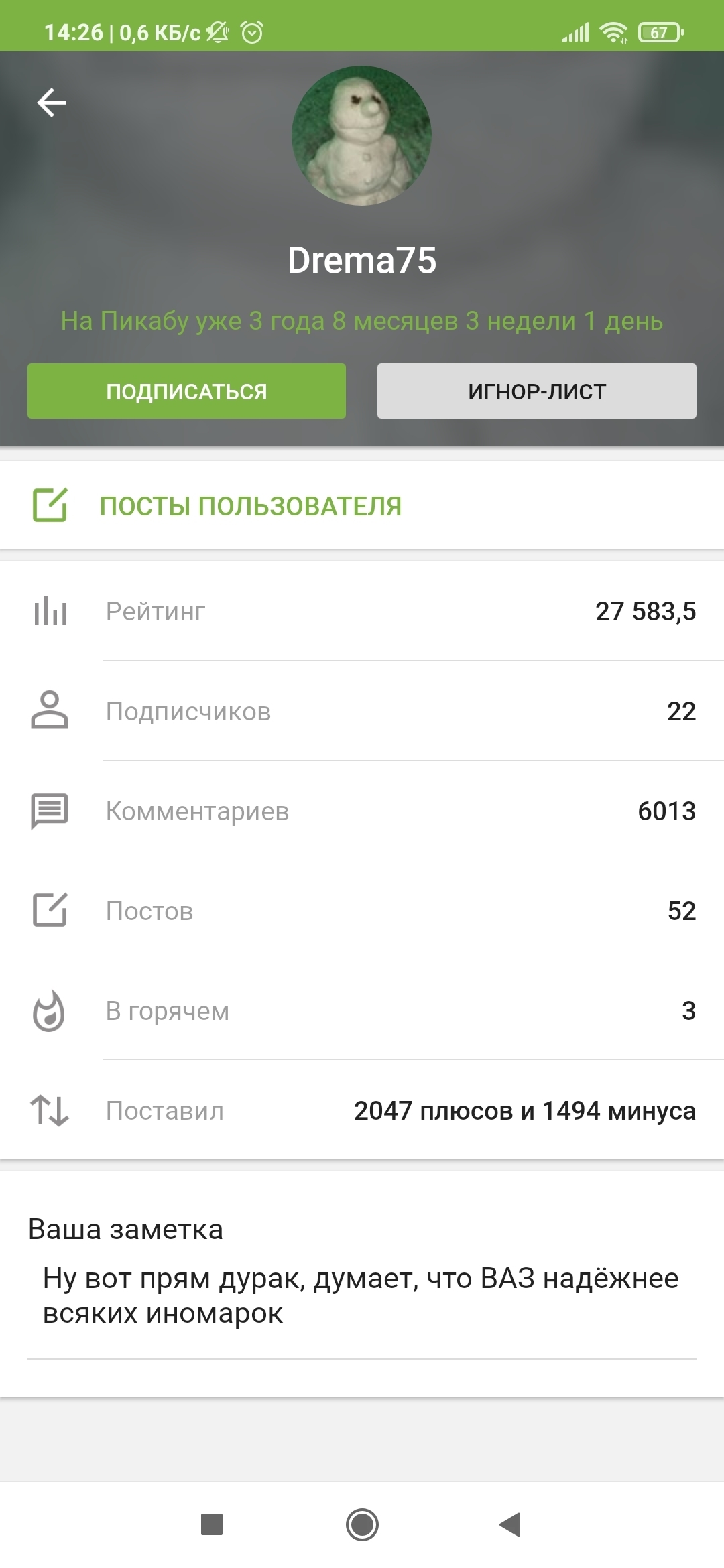Tap the system home button
724x1568 pixels.
point(362,1524)
